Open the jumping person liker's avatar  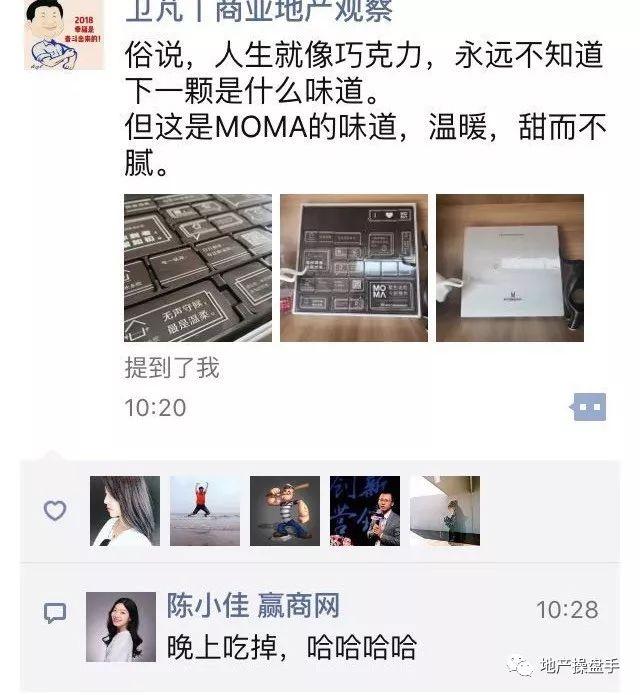tap(205, 510)
